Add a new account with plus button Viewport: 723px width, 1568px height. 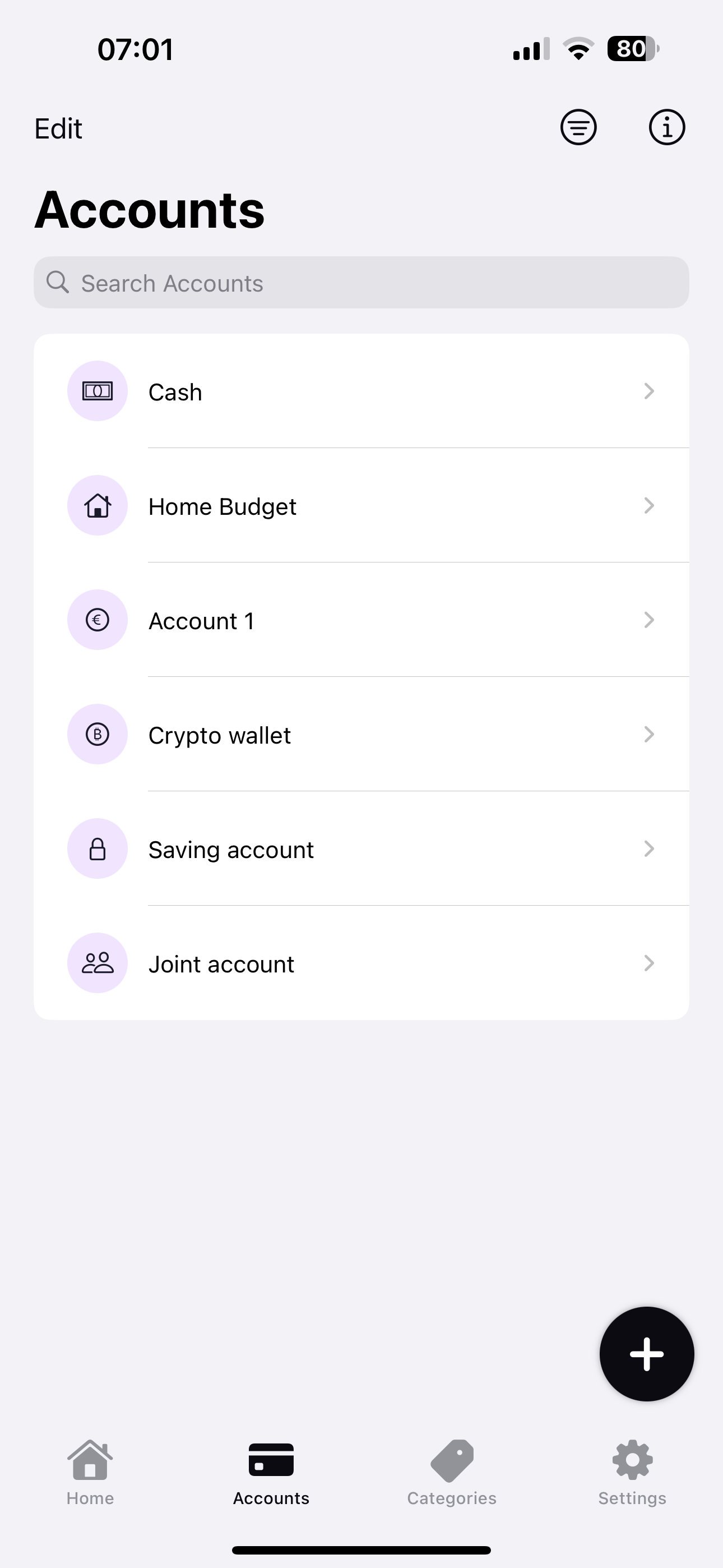(646, 1354)
